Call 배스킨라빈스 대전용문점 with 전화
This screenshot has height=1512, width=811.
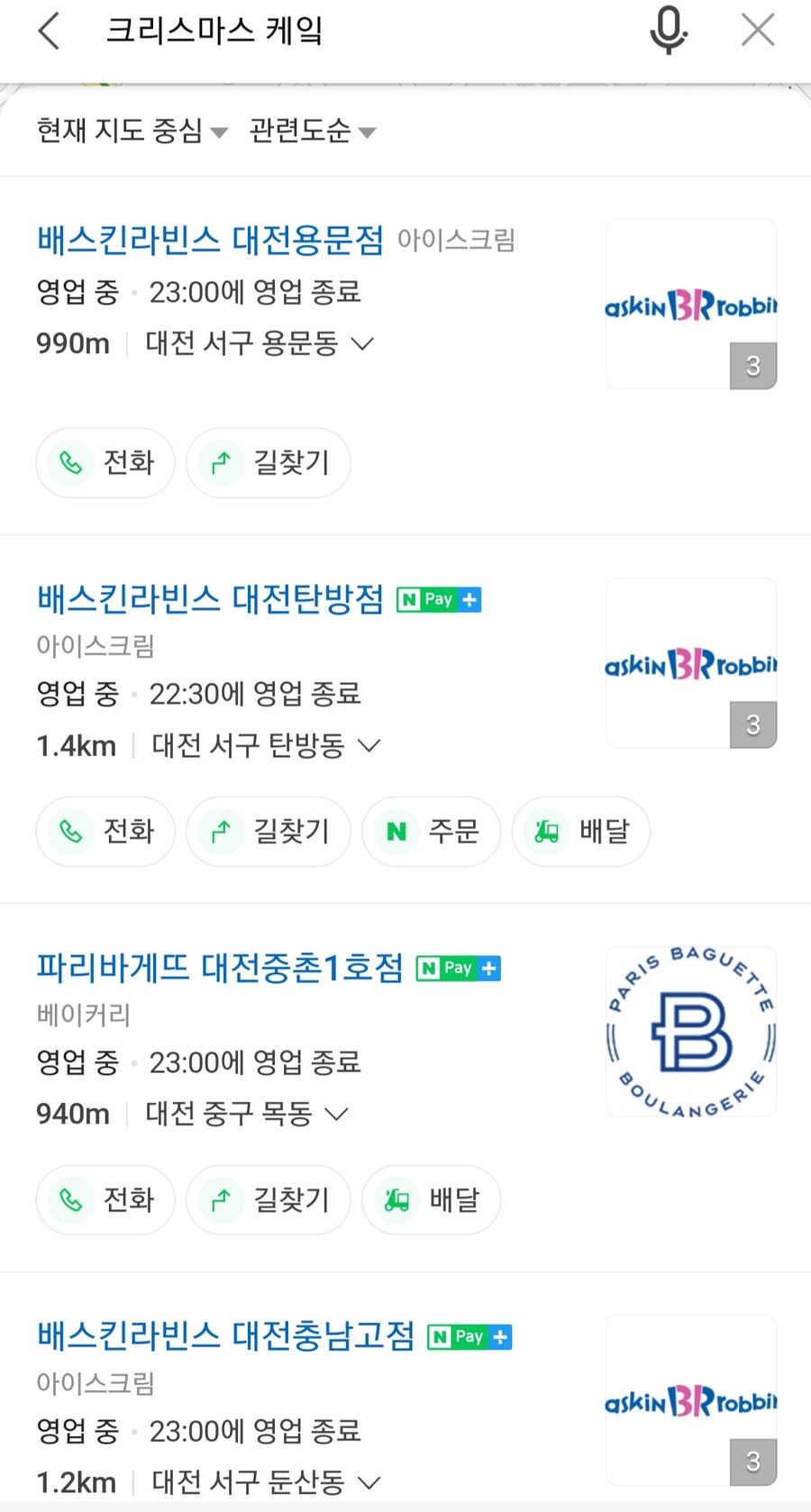coord(105,463)
